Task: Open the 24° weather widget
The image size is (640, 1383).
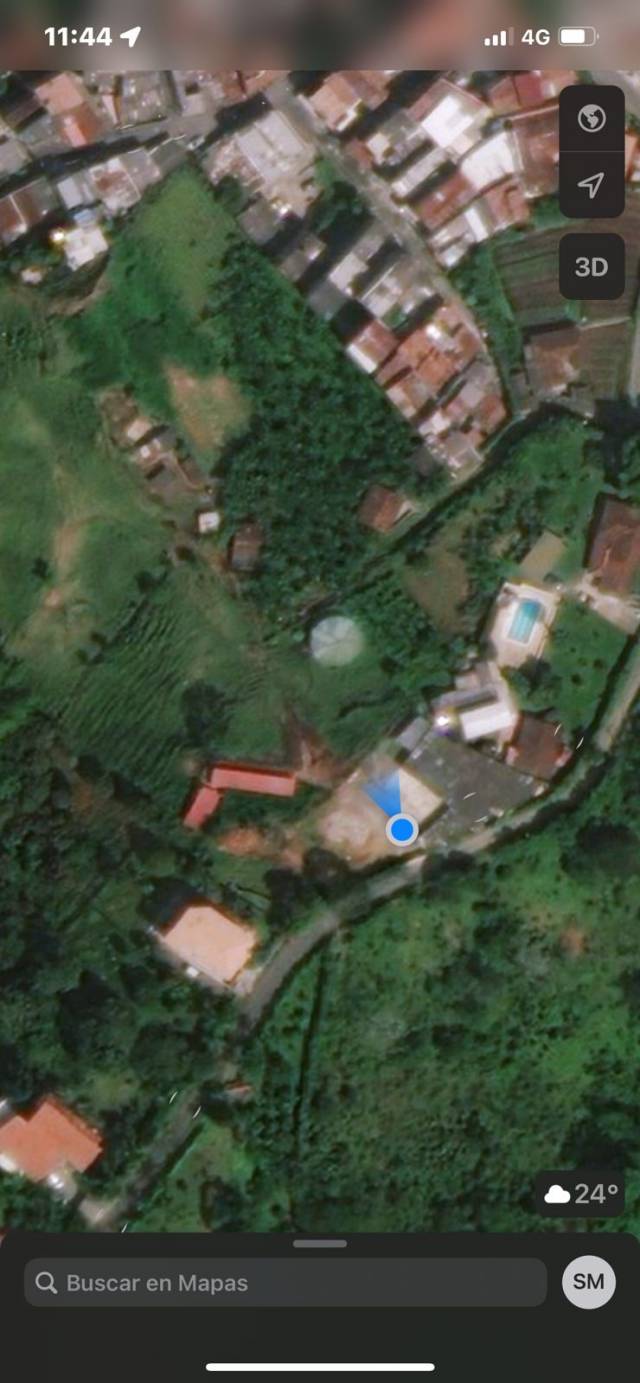Action: coord(584,1194)
